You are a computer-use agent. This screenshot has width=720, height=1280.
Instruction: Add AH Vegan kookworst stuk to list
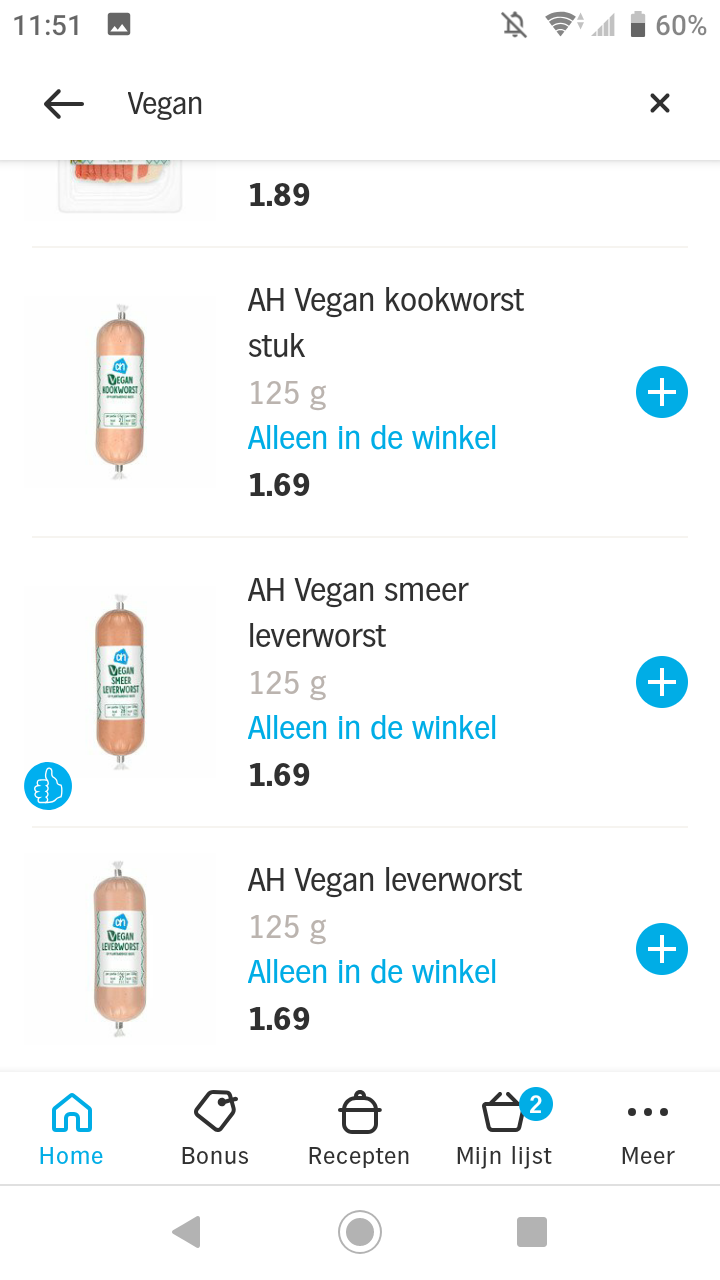point(662,392)
